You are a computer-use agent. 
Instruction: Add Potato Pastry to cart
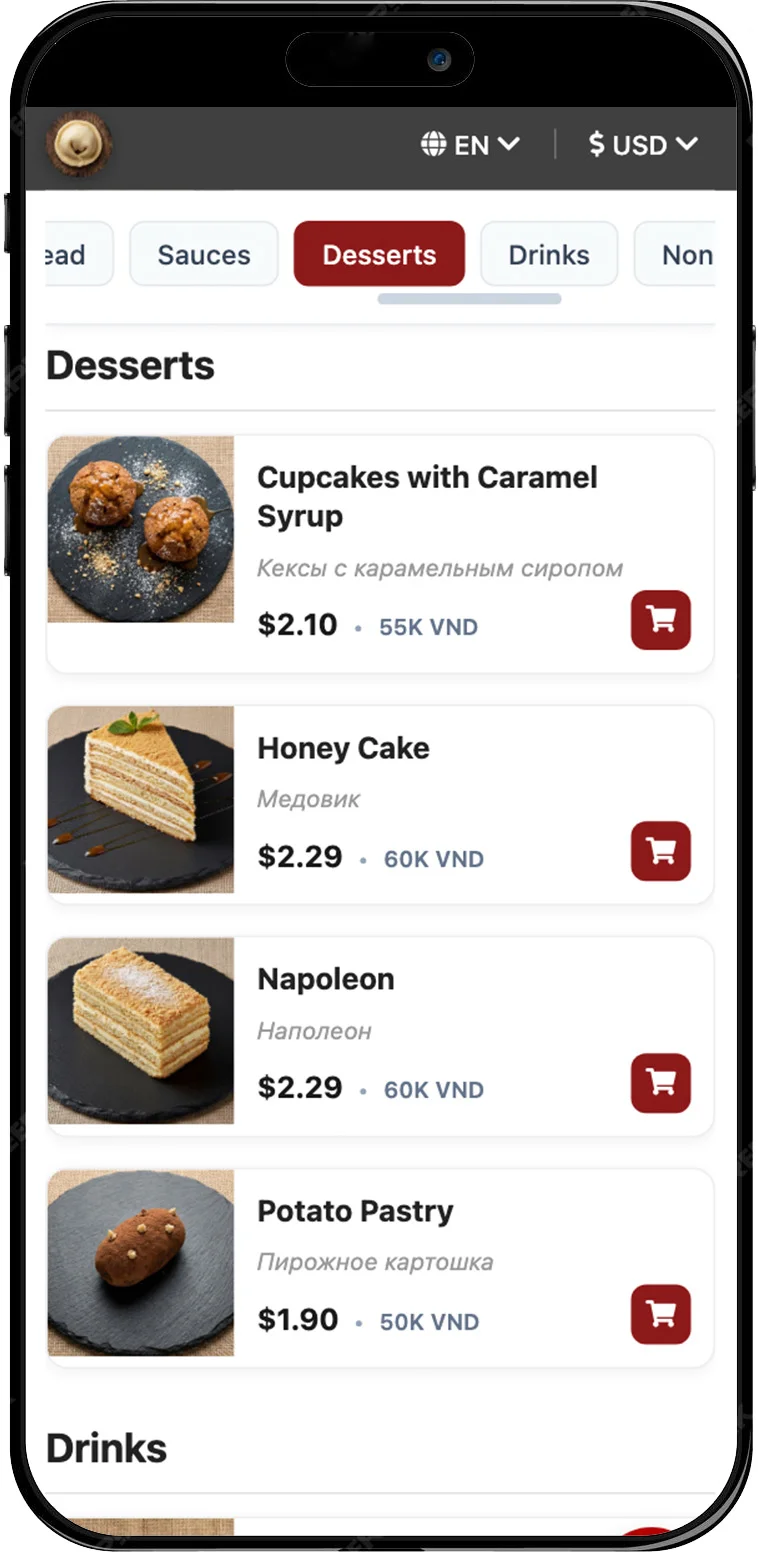[660, 1314]
